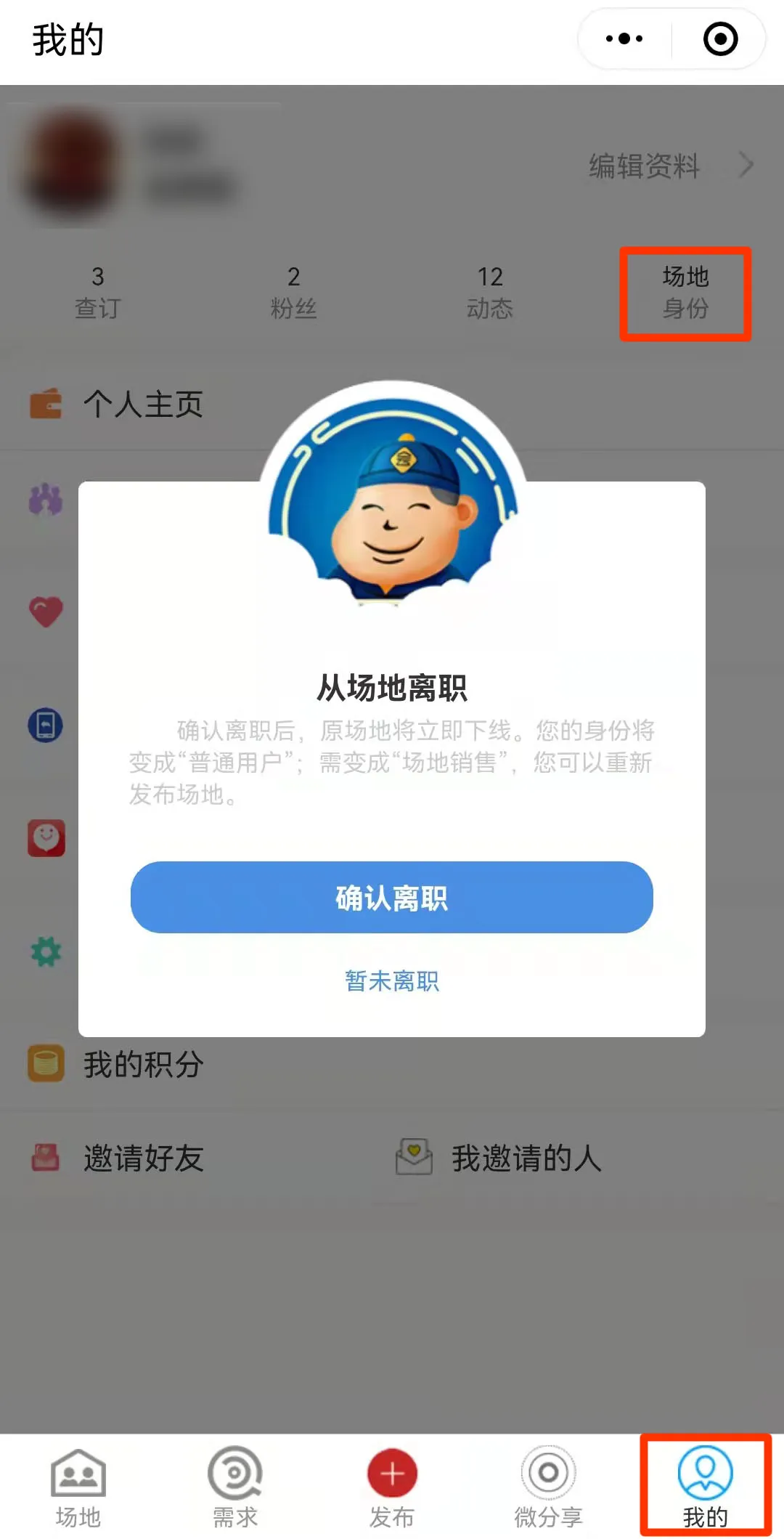This screenshot has height=1539, width=784.
Task: Tap the red 发布 plus button
Action: coord(392,1474)
